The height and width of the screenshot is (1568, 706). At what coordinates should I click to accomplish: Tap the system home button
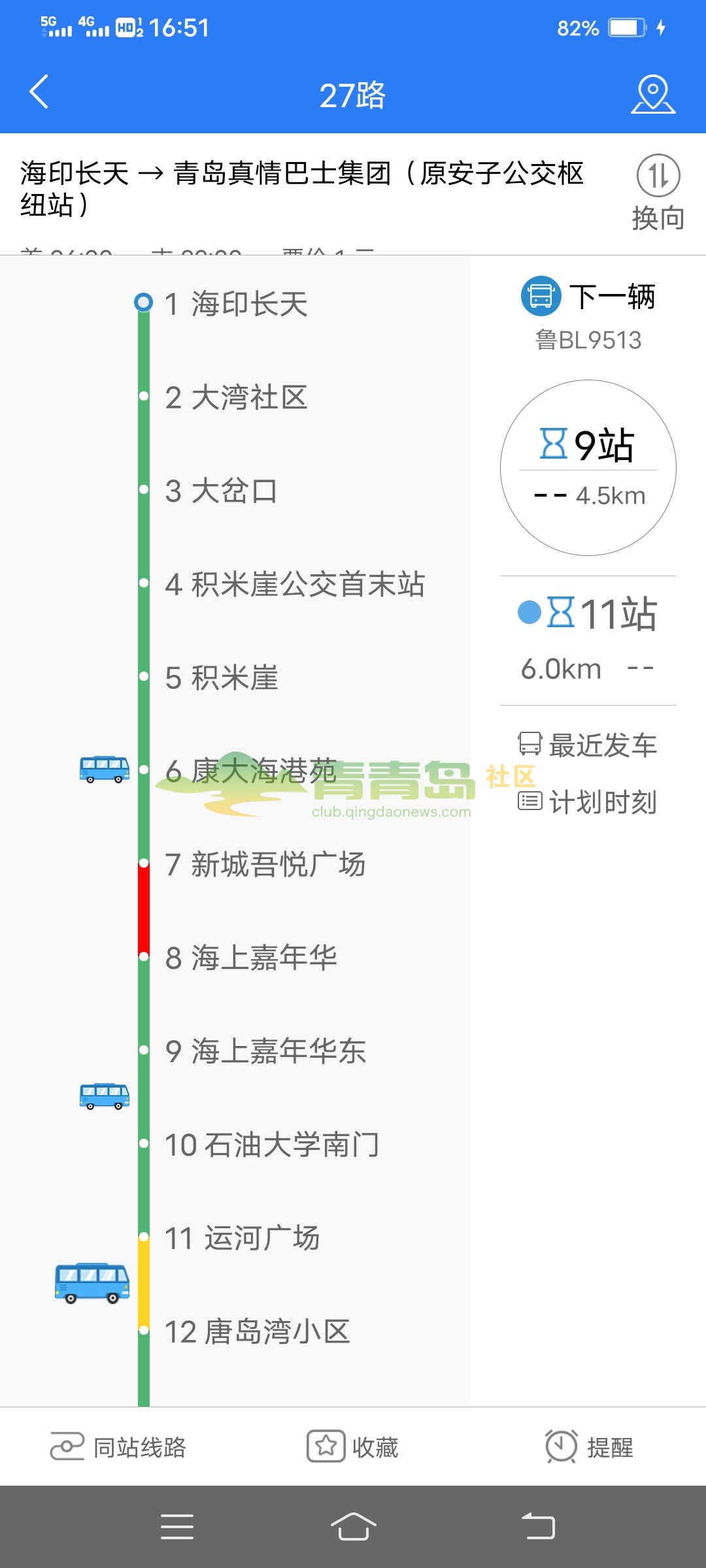tap(353, 1527)
